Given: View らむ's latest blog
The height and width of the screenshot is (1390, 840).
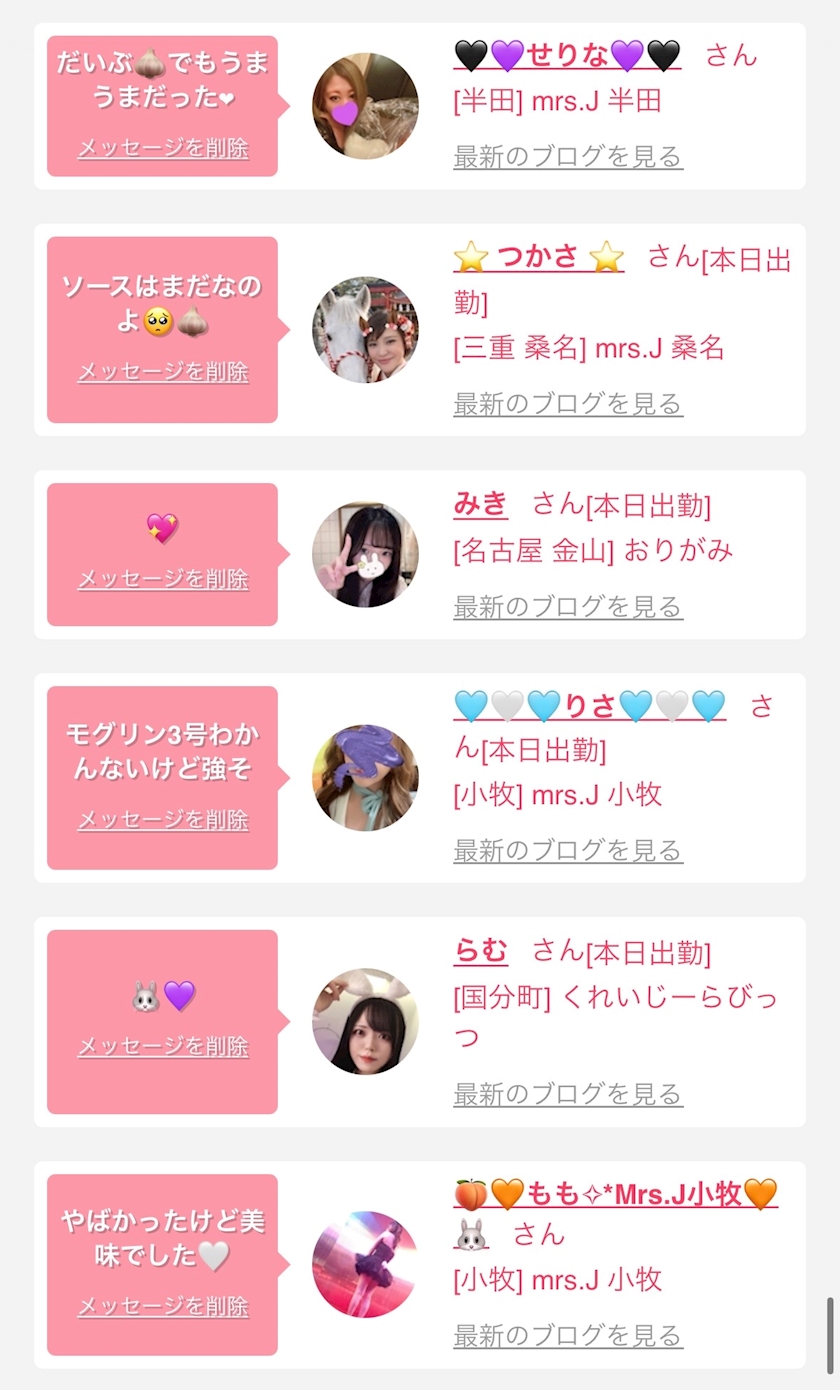Looking at the screenshot, I should [x=568, y=1094].
